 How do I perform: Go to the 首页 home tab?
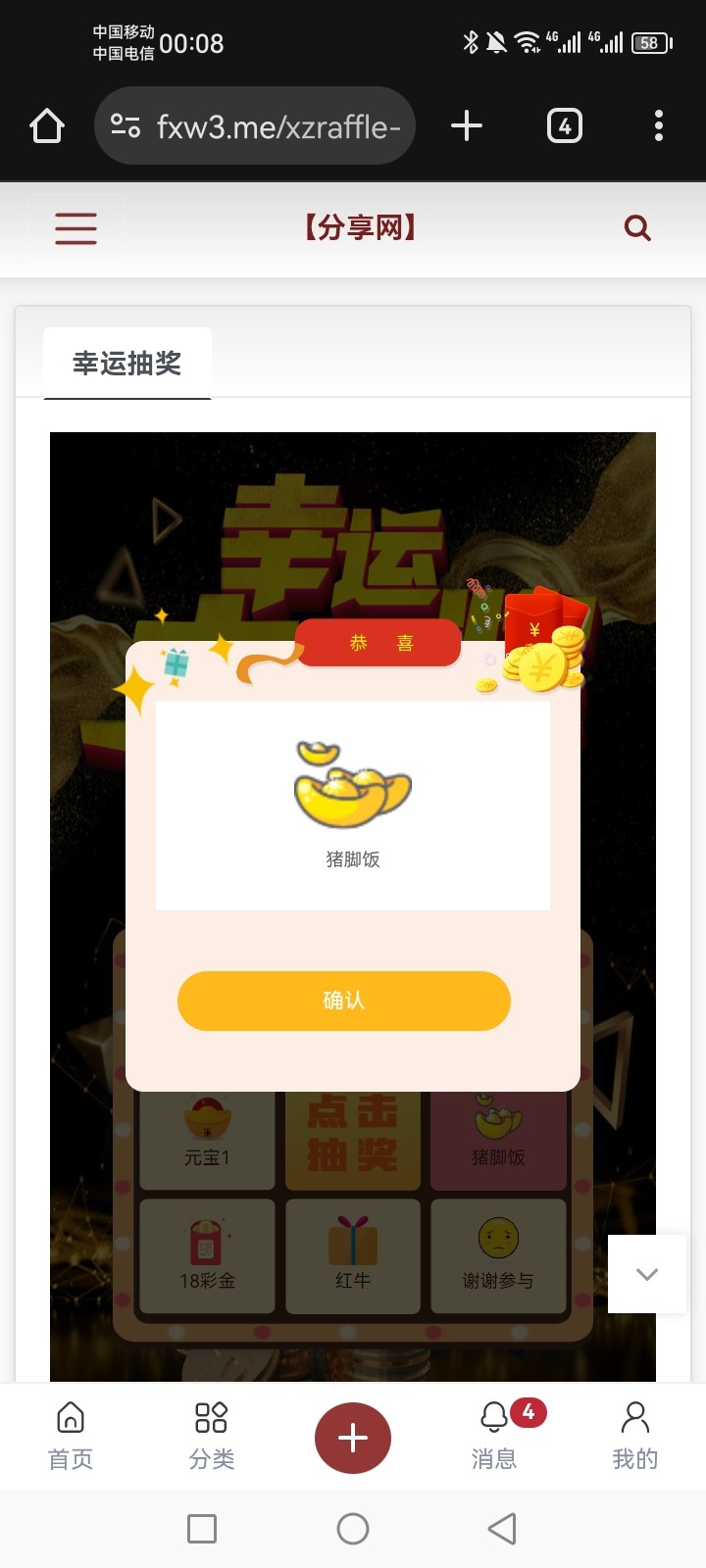point(71,1437)
